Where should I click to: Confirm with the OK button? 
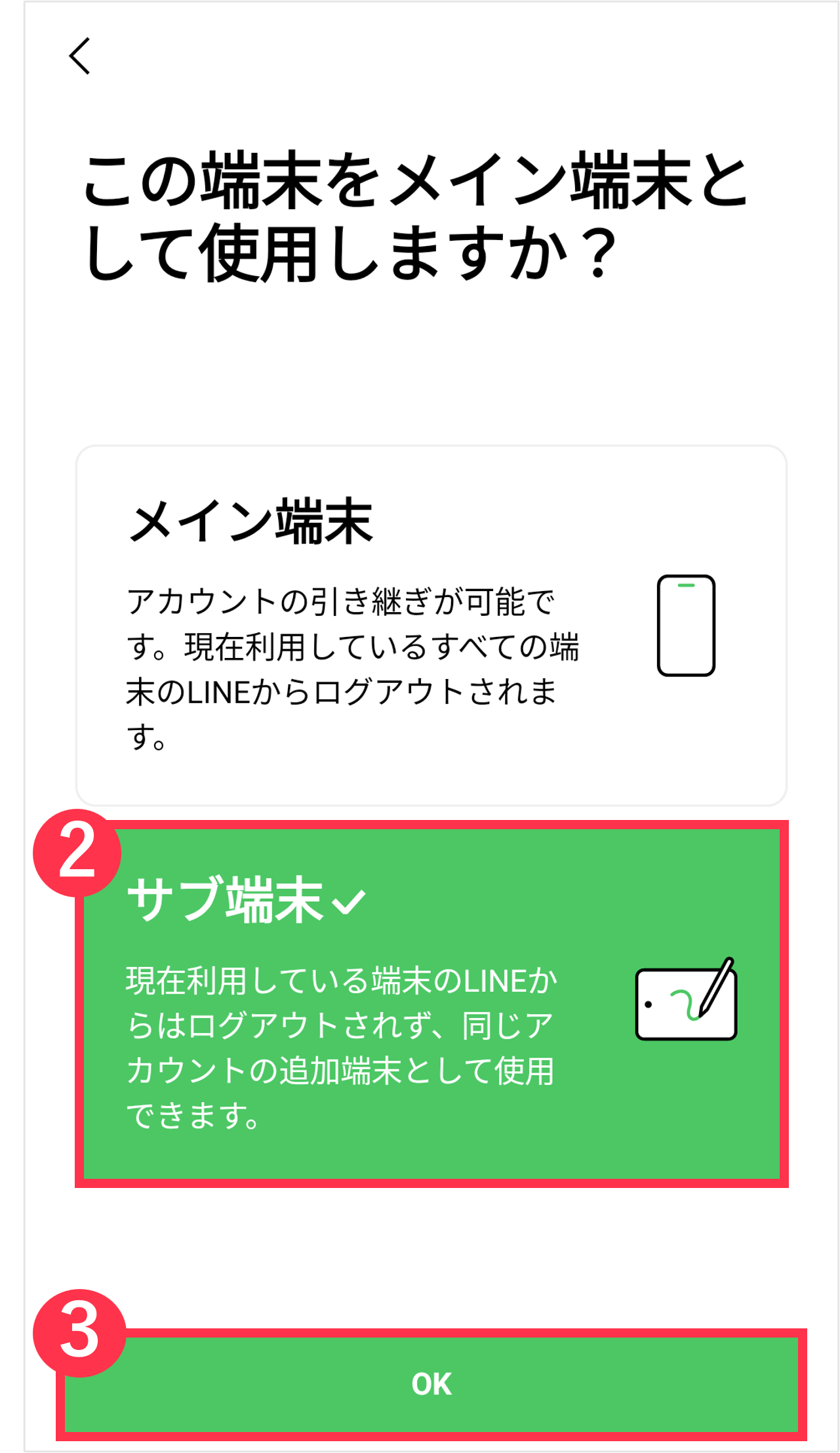click(x=431, y=1384)
